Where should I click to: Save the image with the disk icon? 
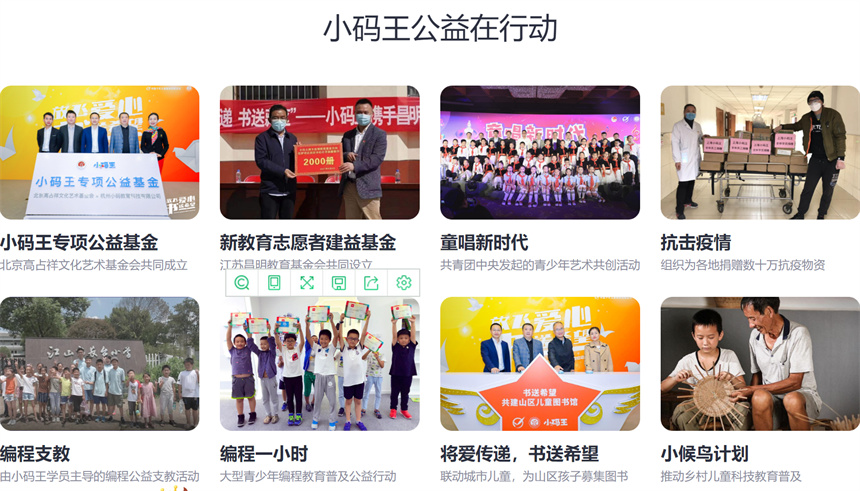pos(339,283)
